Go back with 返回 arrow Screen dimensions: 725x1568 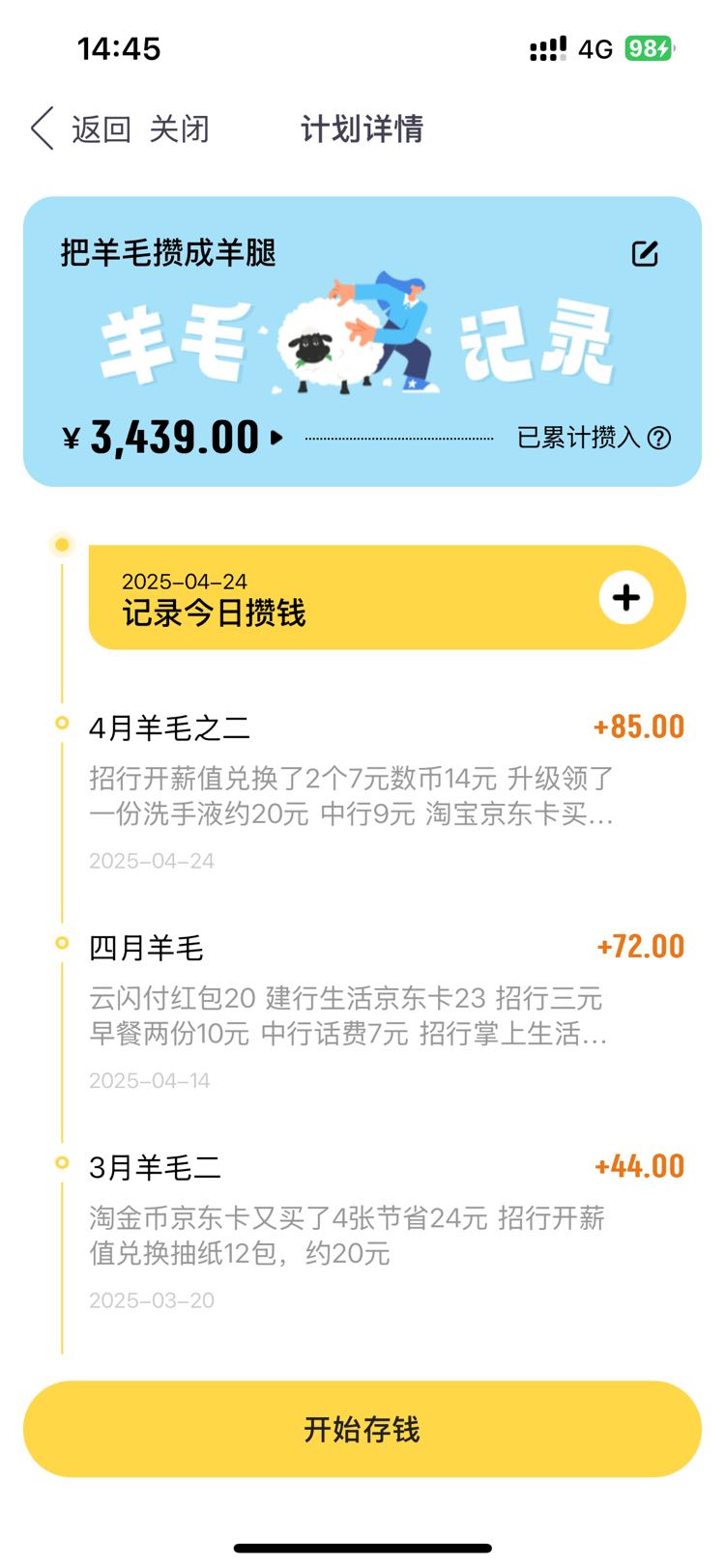(42, 128)
